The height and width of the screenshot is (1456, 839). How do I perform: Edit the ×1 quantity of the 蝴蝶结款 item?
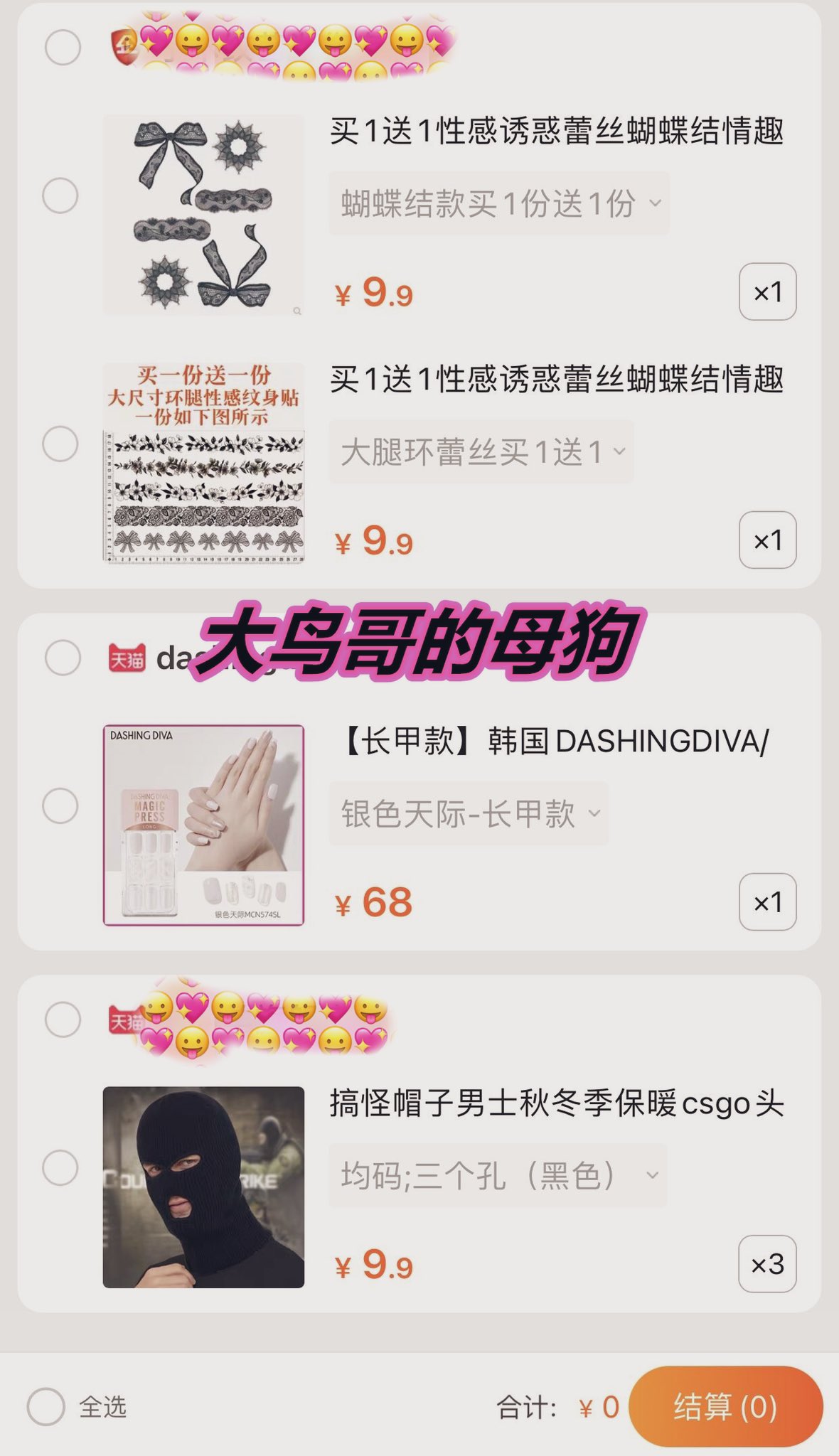pyautogui.click(x=767, y=291)
